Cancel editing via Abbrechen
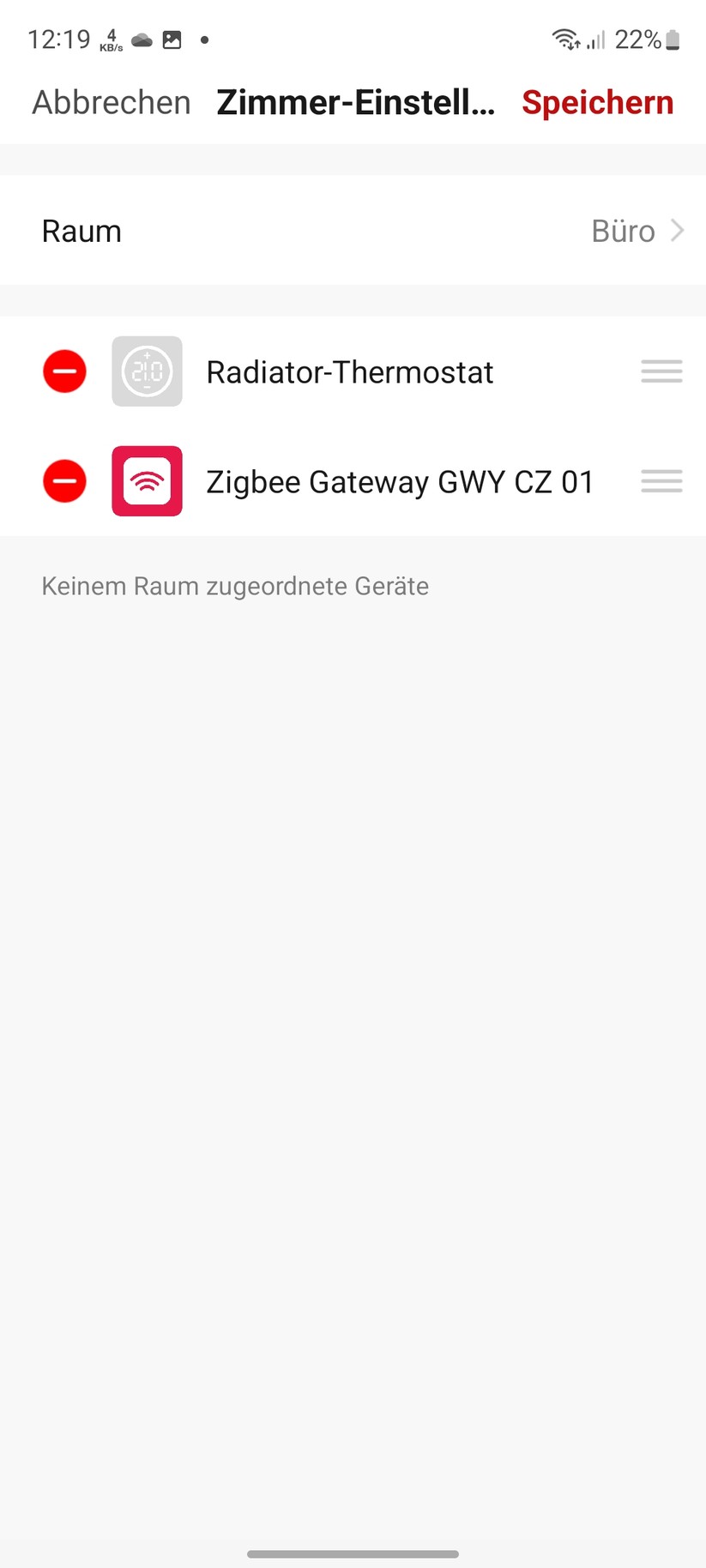The height and width of the screenshot is (1568, 706). (111, 101)
